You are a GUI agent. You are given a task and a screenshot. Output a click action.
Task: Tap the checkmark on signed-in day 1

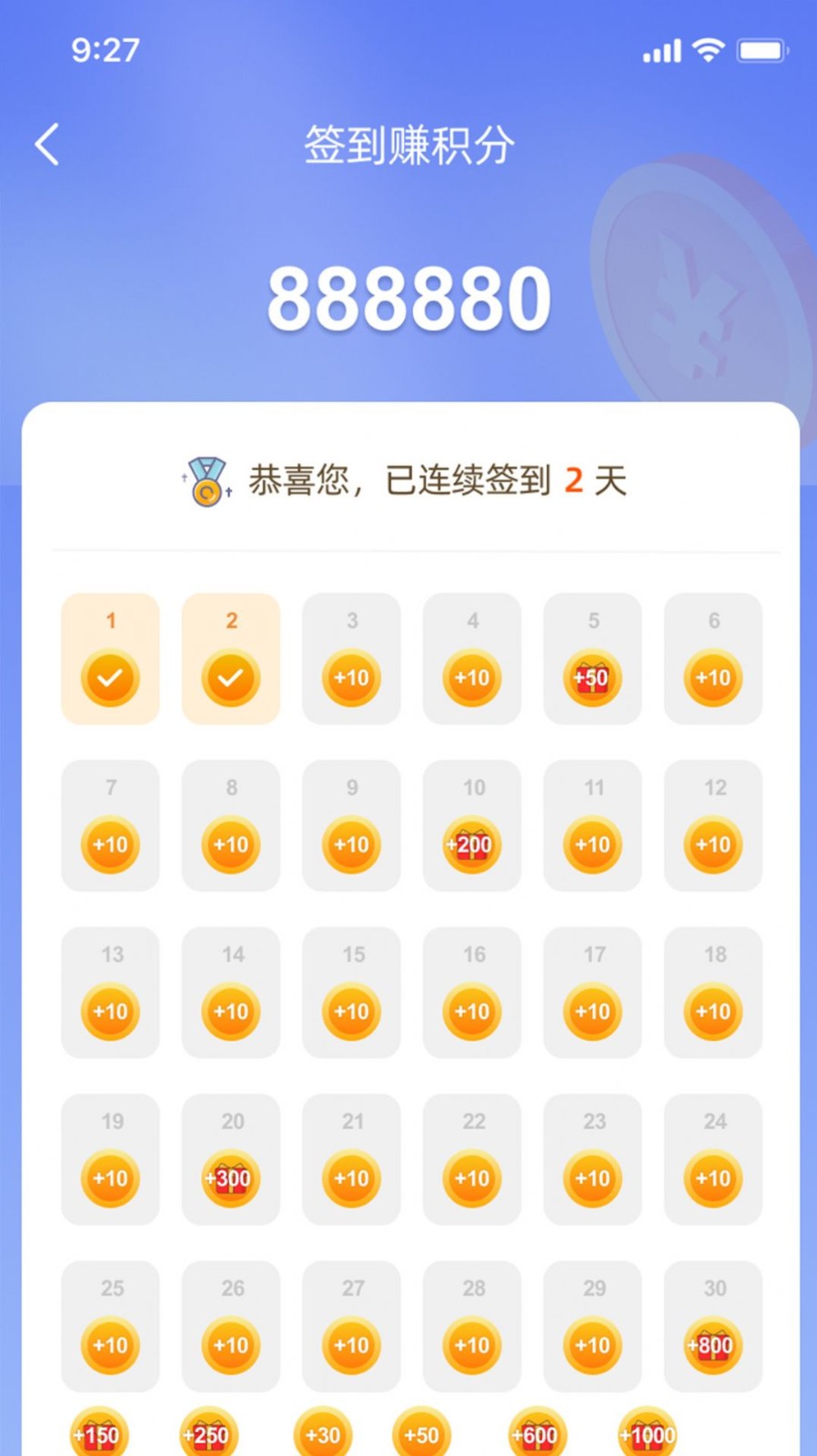point(110,678)
